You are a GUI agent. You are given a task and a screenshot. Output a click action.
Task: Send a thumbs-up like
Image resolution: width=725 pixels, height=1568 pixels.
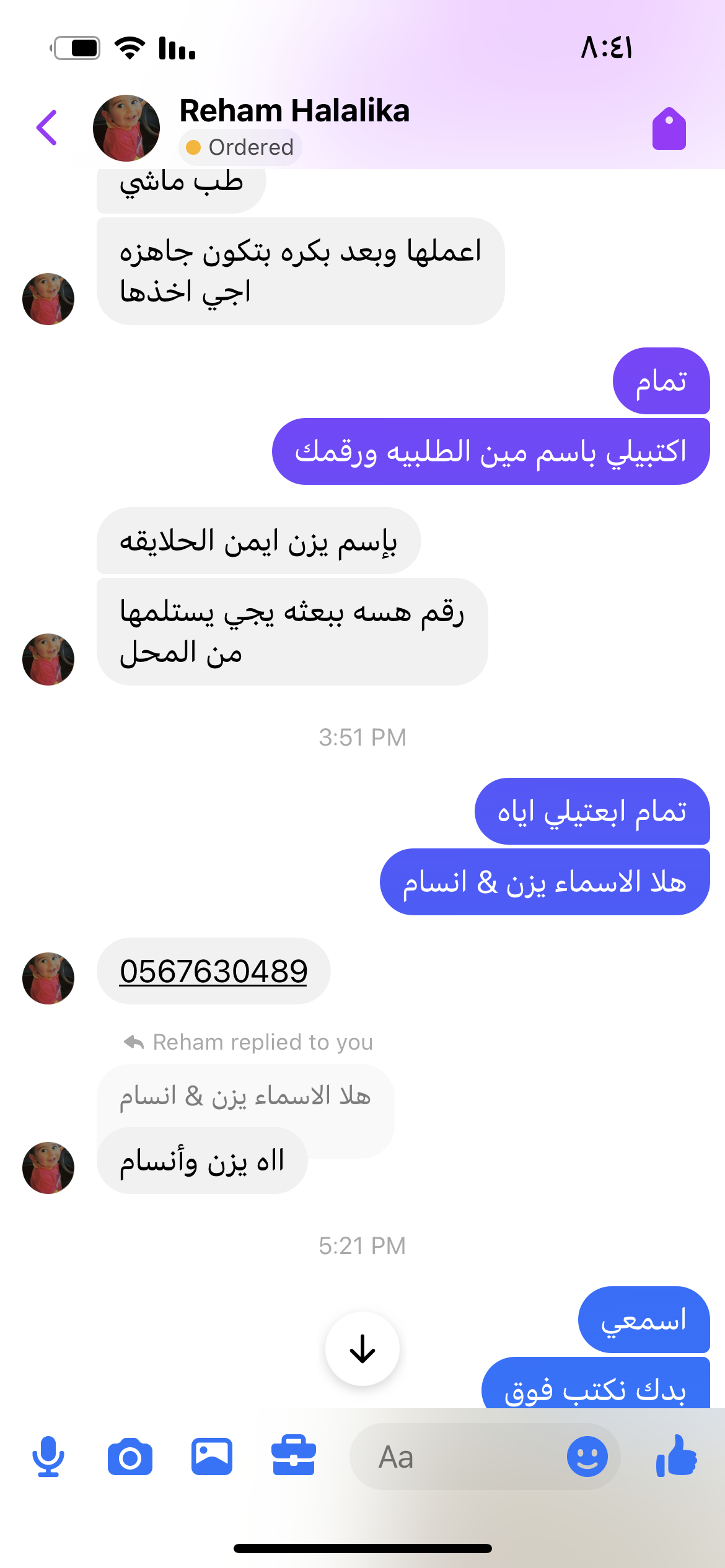pyautogui.click(x=677, y=1457)
